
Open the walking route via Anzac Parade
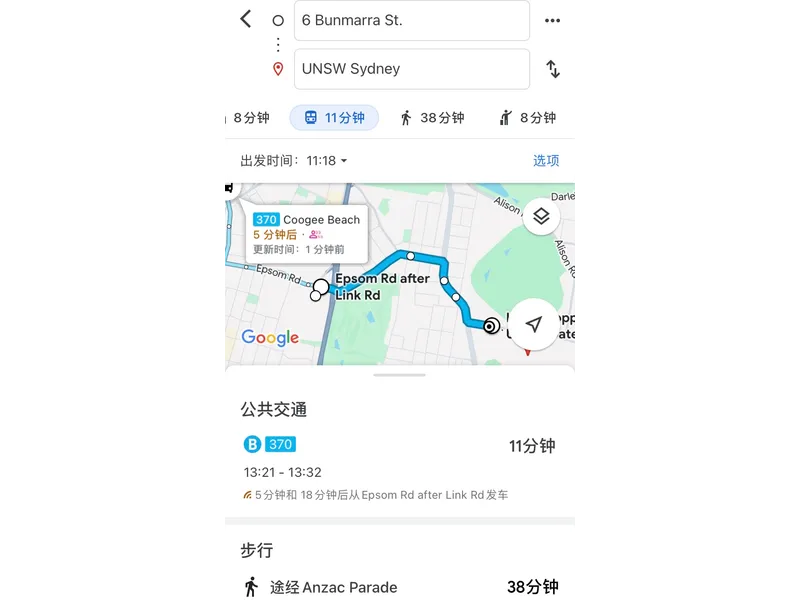point(399,587)
